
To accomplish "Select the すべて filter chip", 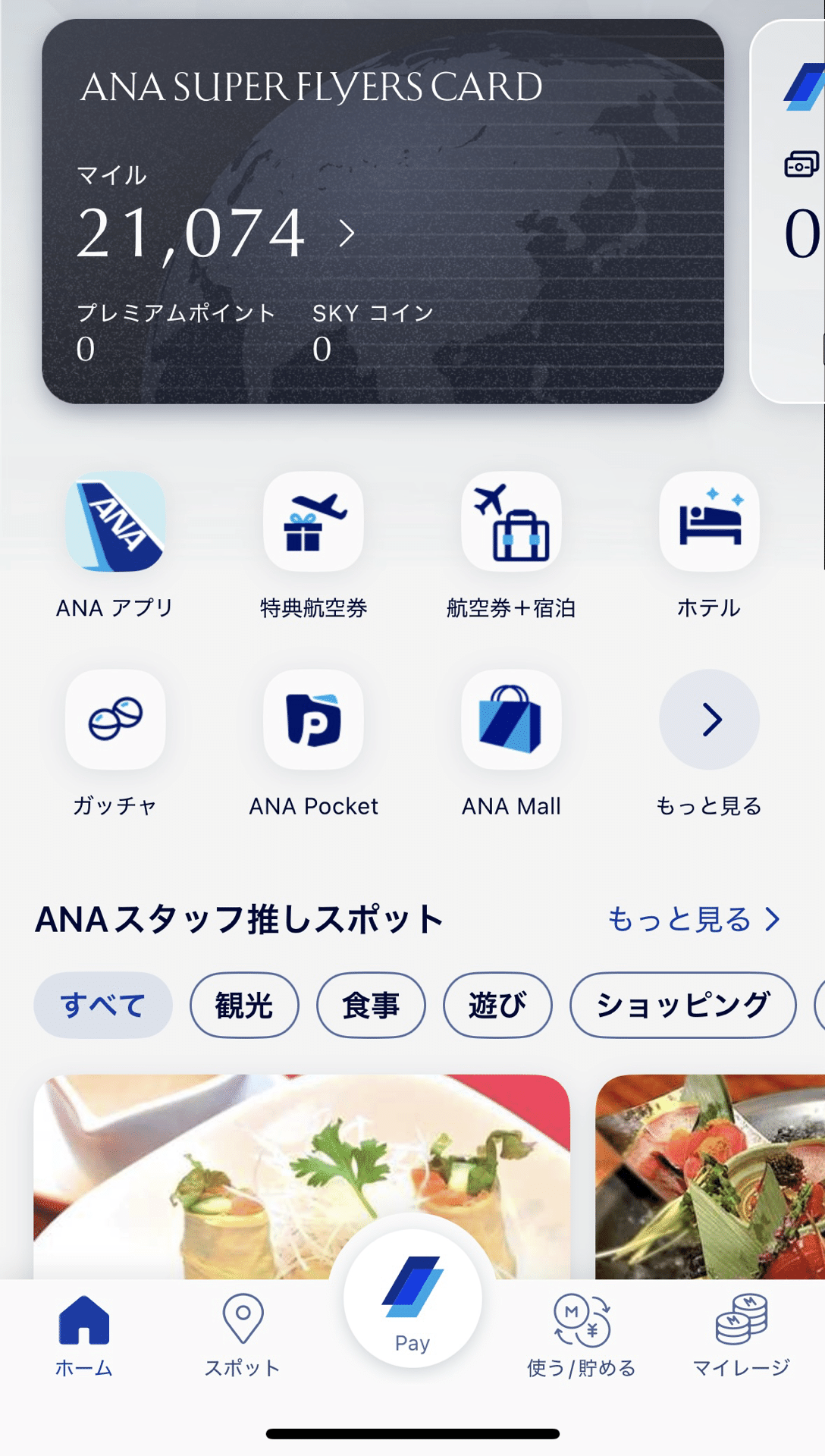I will click(x=103, y=1006).
